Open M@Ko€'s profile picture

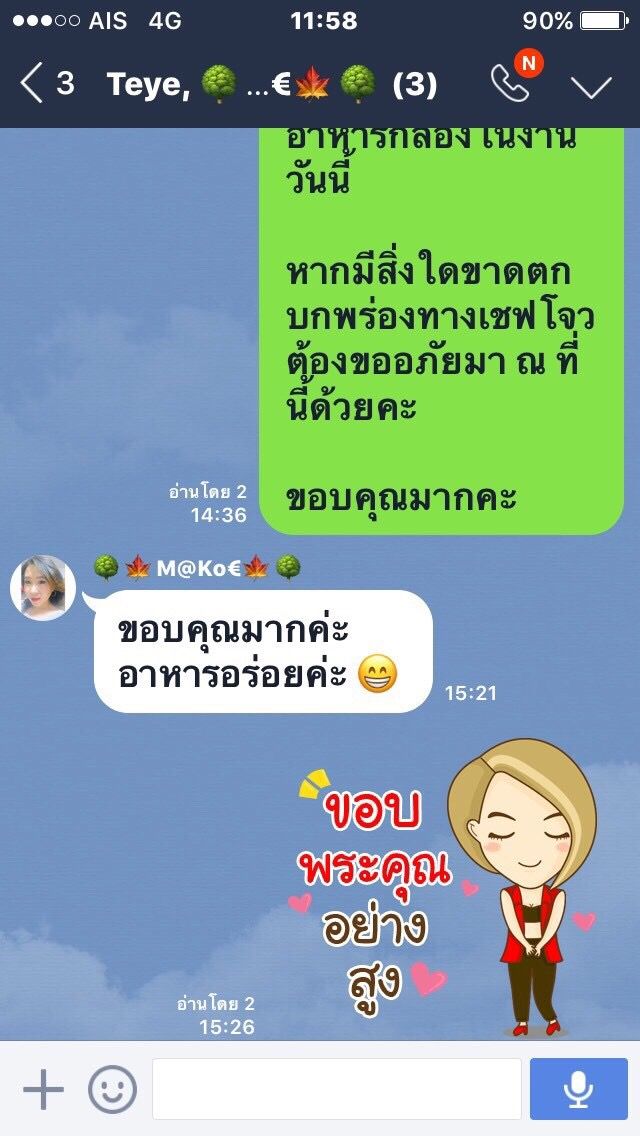point(43,588)
